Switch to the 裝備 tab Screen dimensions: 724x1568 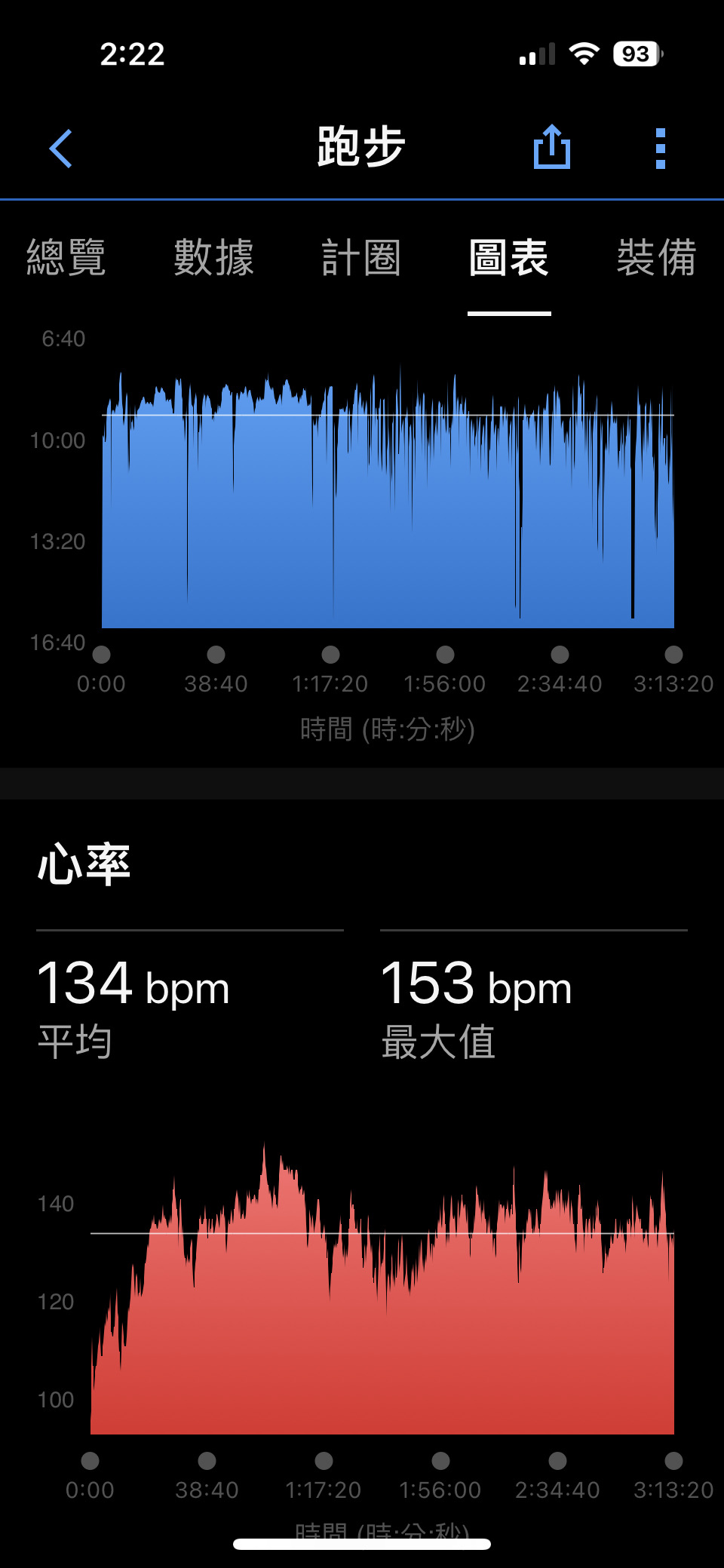point(656,258)
